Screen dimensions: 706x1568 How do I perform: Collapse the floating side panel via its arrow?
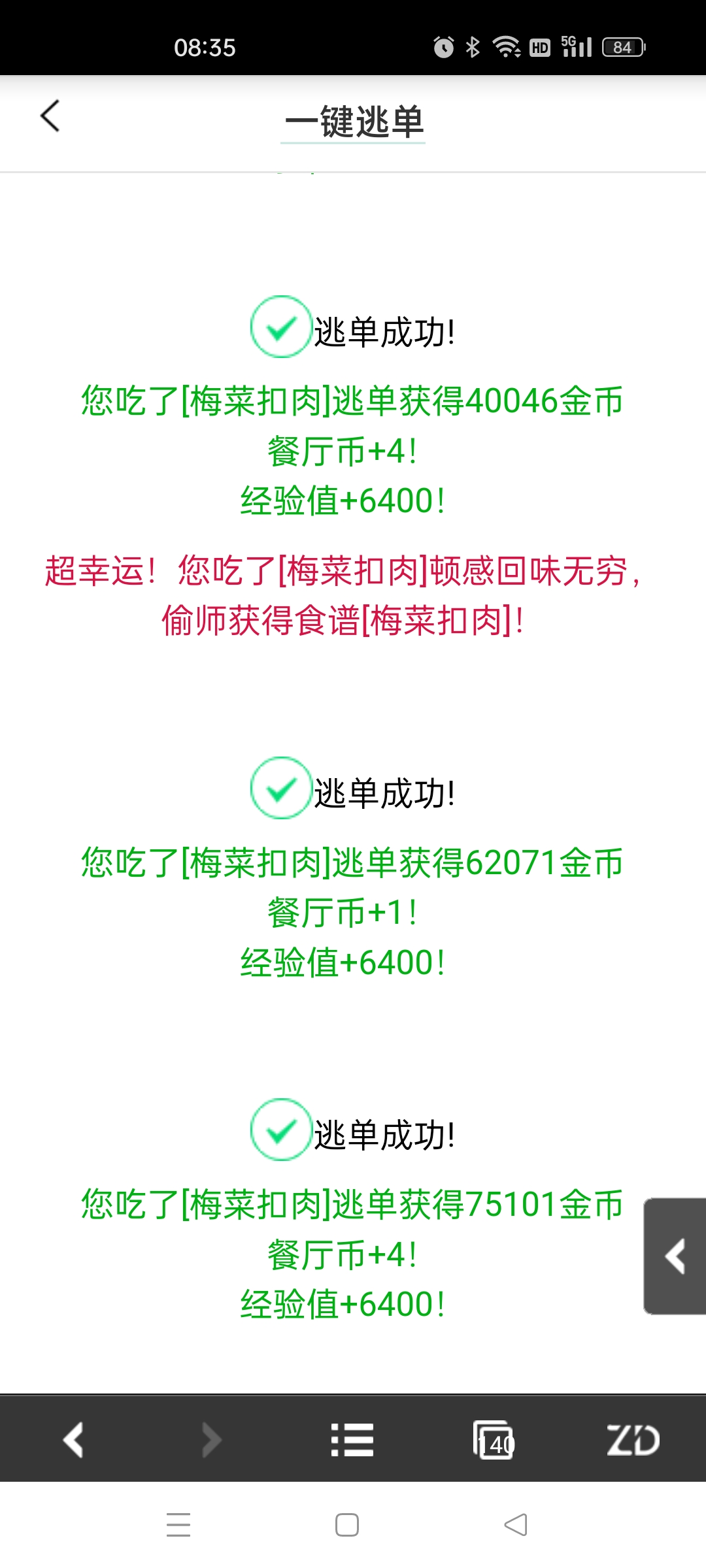(674, 1258)
